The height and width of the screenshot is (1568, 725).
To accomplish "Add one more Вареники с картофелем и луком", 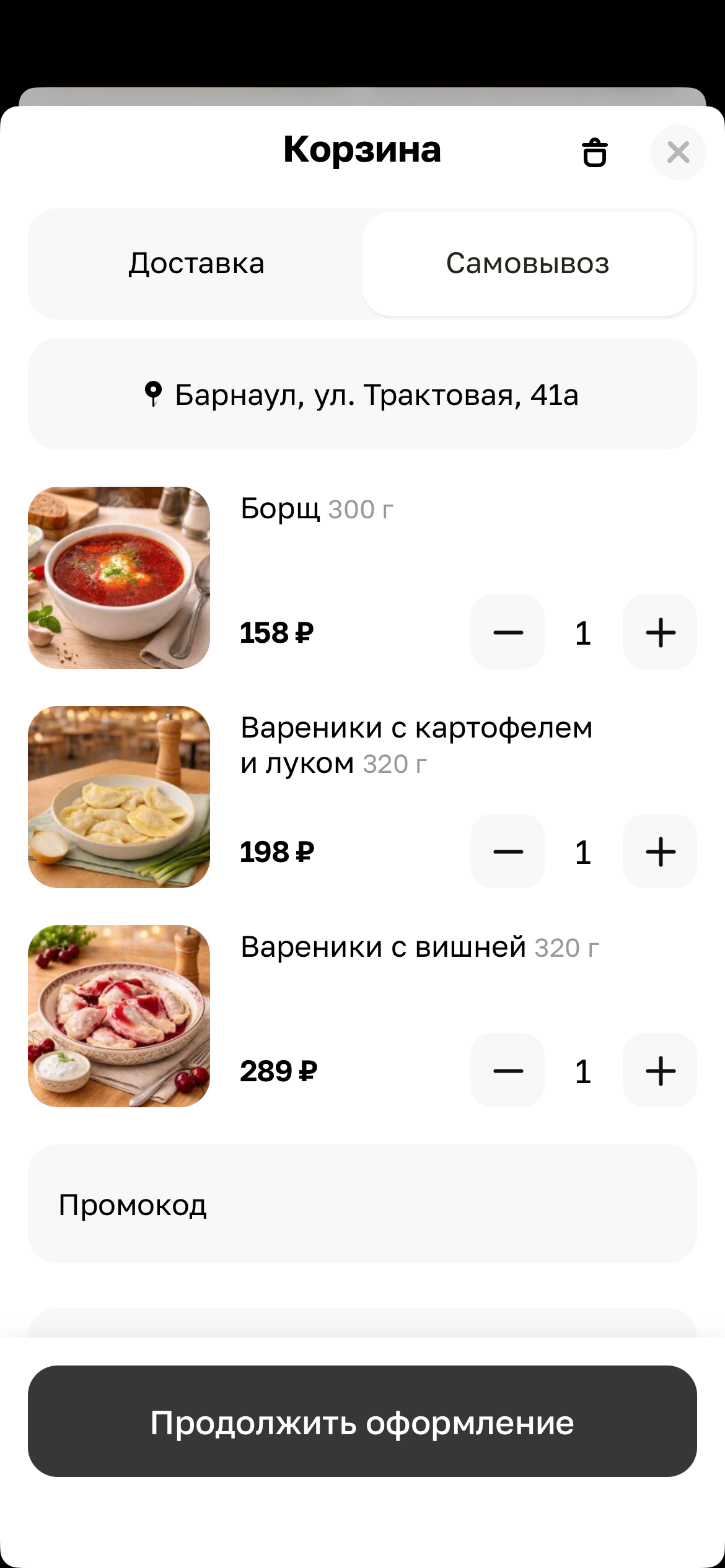I will coord(660,852).
